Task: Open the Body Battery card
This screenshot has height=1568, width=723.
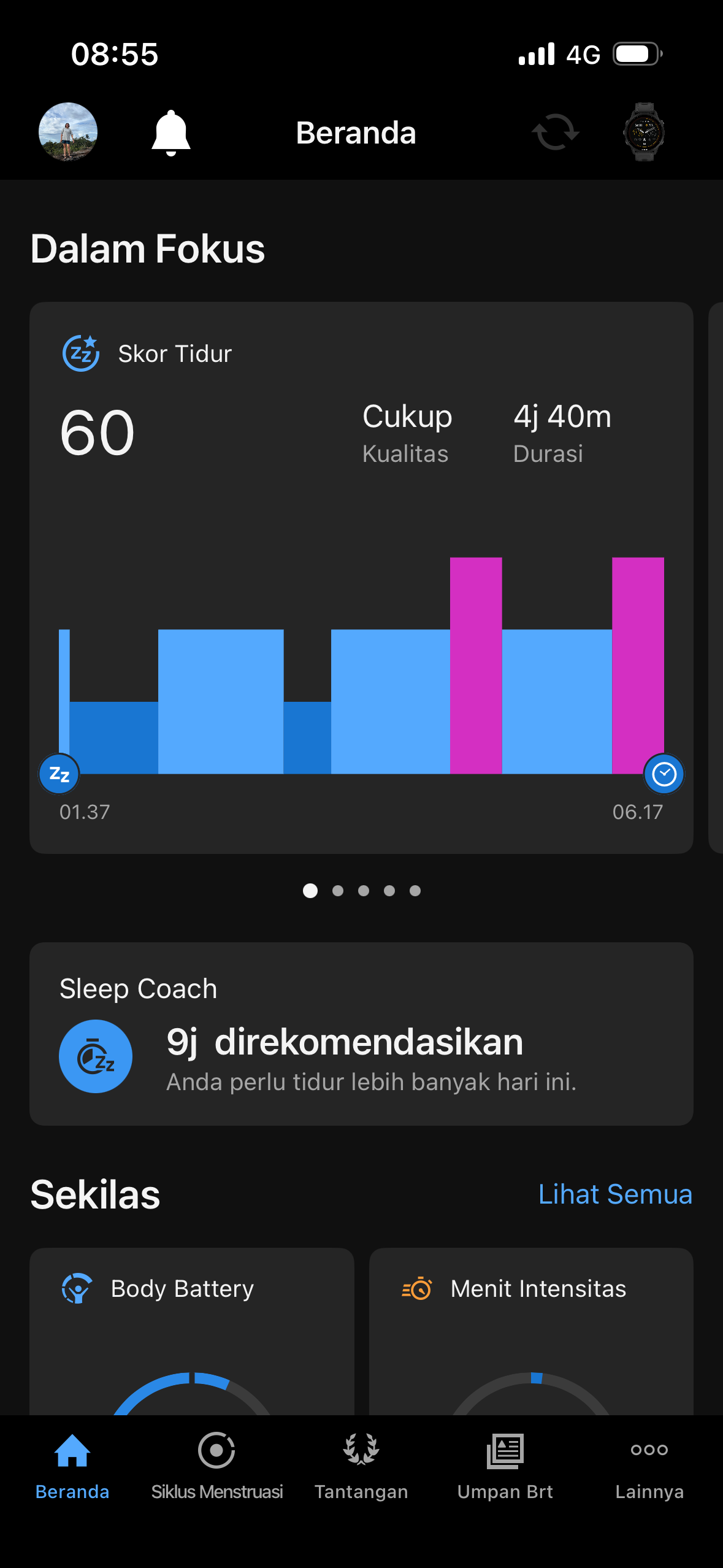Action: [x=192, y=1331]
